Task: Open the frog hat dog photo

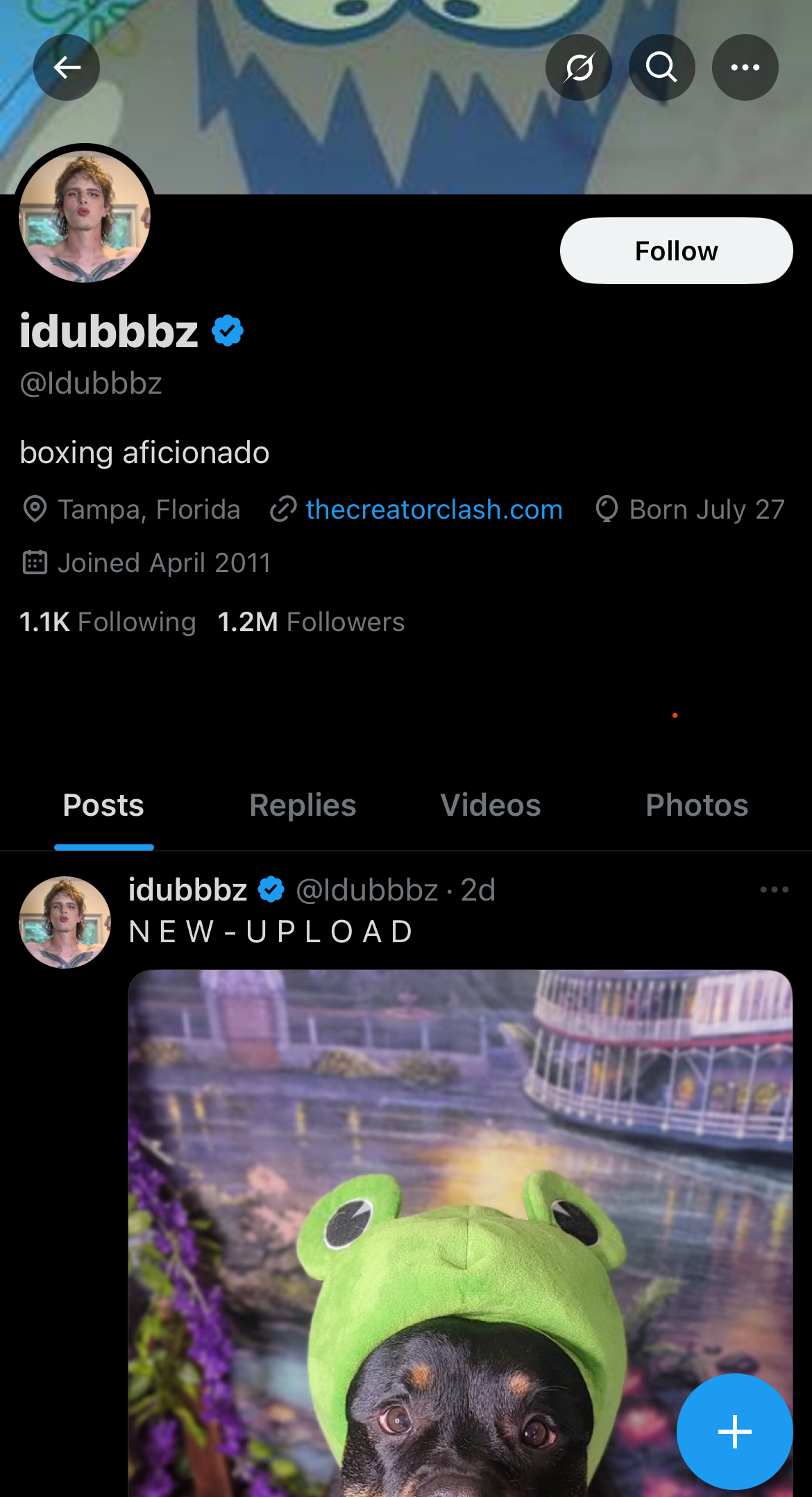Action: tap(460, 1233)
